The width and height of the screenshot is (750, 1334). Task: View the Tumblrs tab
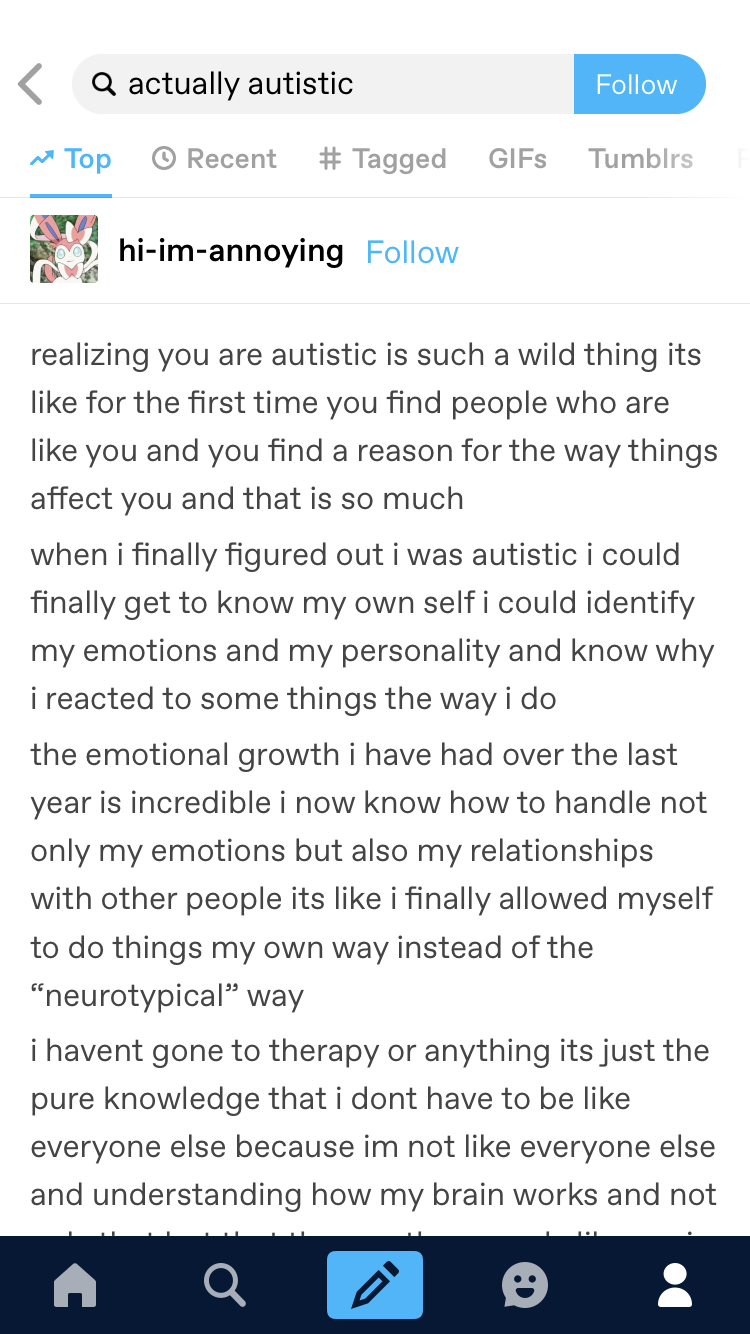(640, 159)
